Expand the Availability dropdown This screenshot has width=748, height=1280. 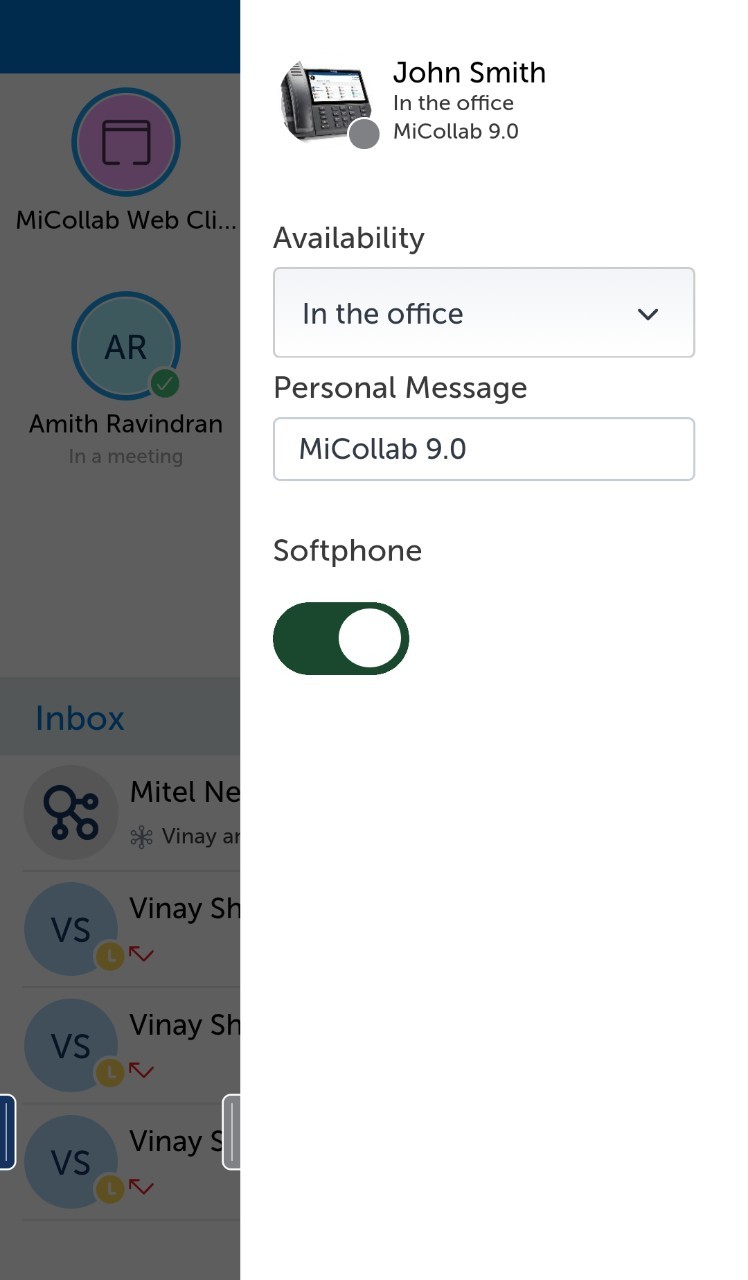pos(483,313)
